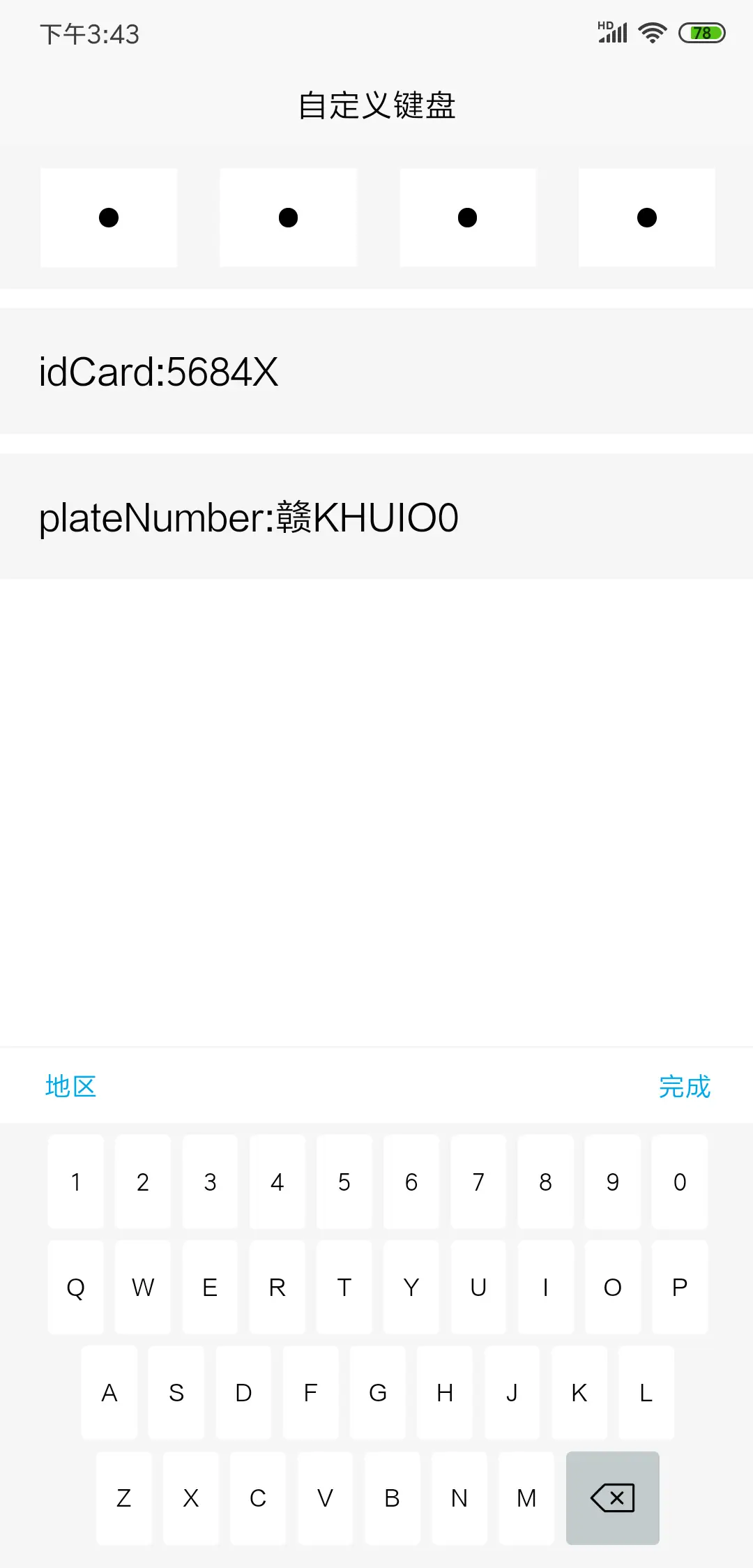Switch keyboard to 地区 region mode
The width and height of the screenshot is (753, 1568).
pyautogui.click(x=70, y=1086)
